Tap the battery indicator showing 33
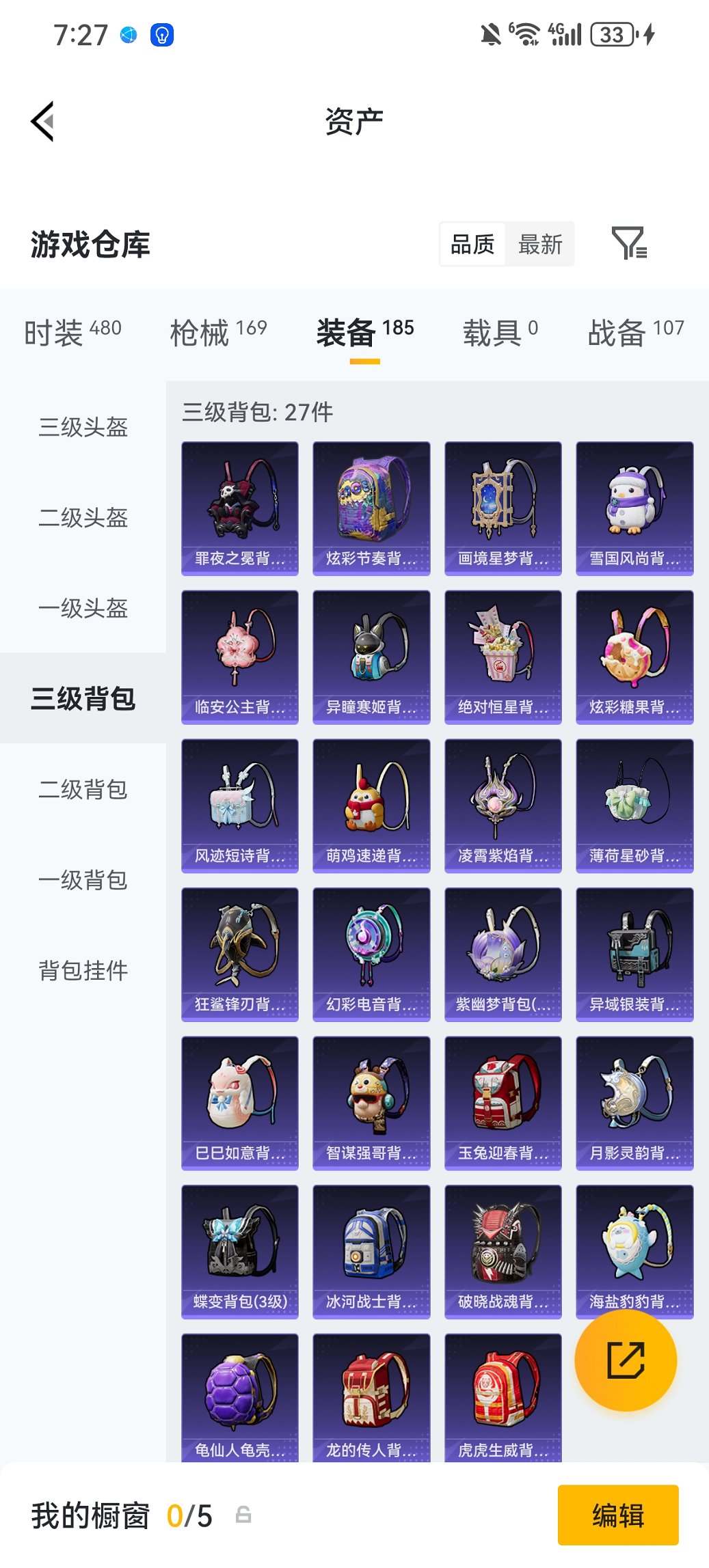Screen dimensions: 709x1568 coord(612,33)
